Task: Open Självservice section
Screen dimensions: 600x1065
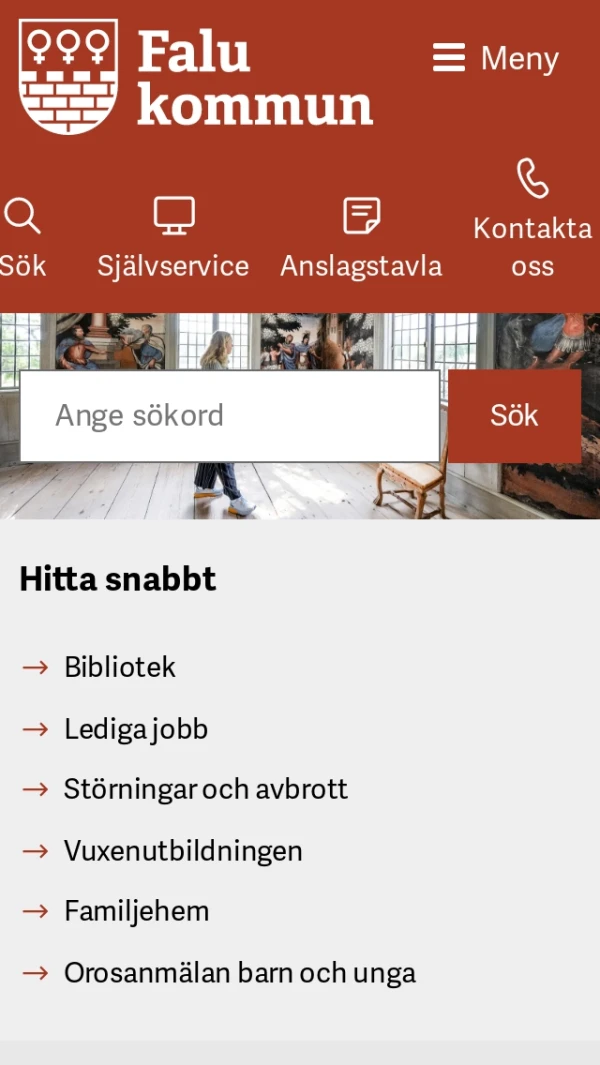Action: click(173, 238)
